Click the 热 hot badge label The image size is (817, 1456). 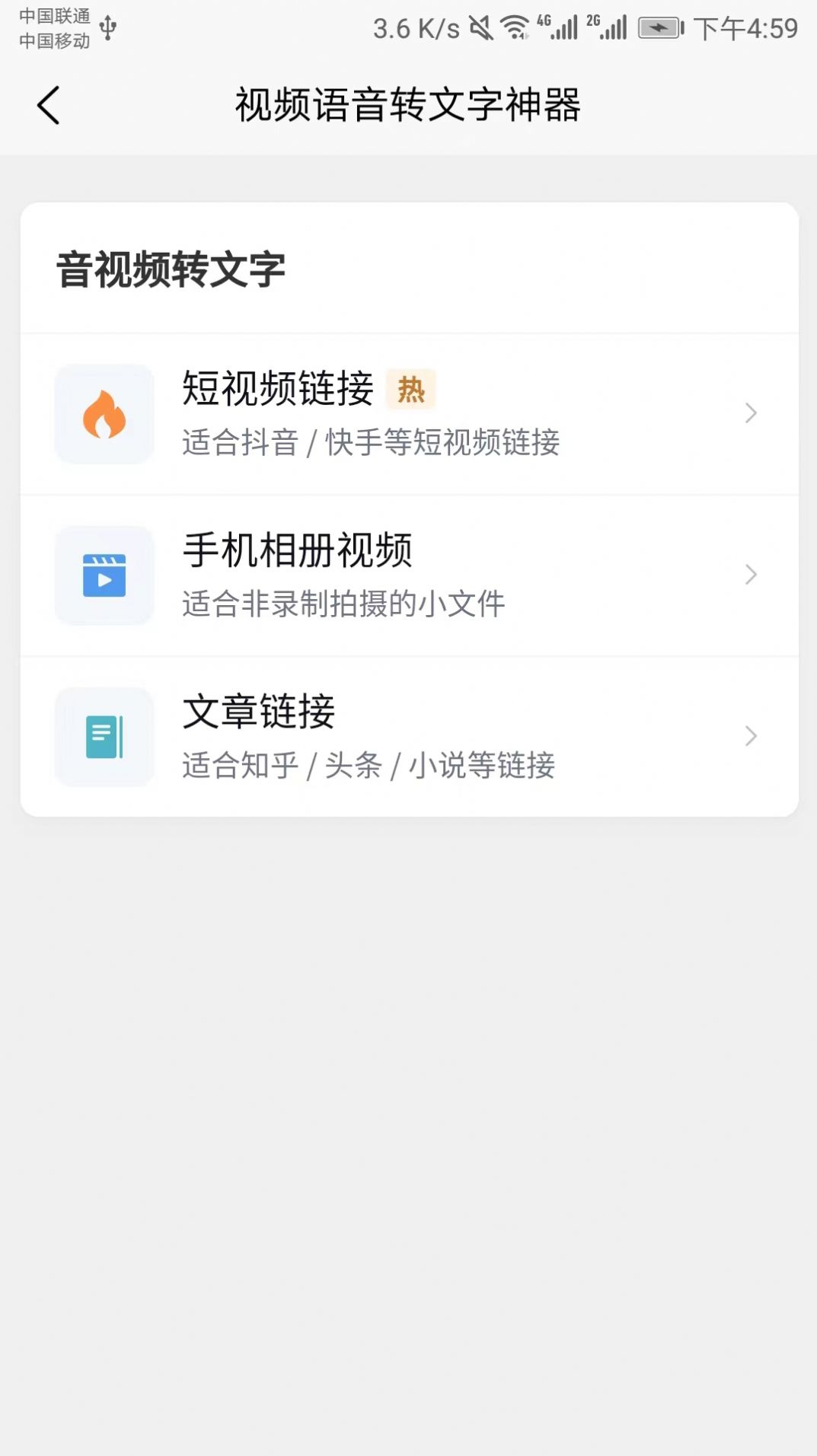point(410,390)
